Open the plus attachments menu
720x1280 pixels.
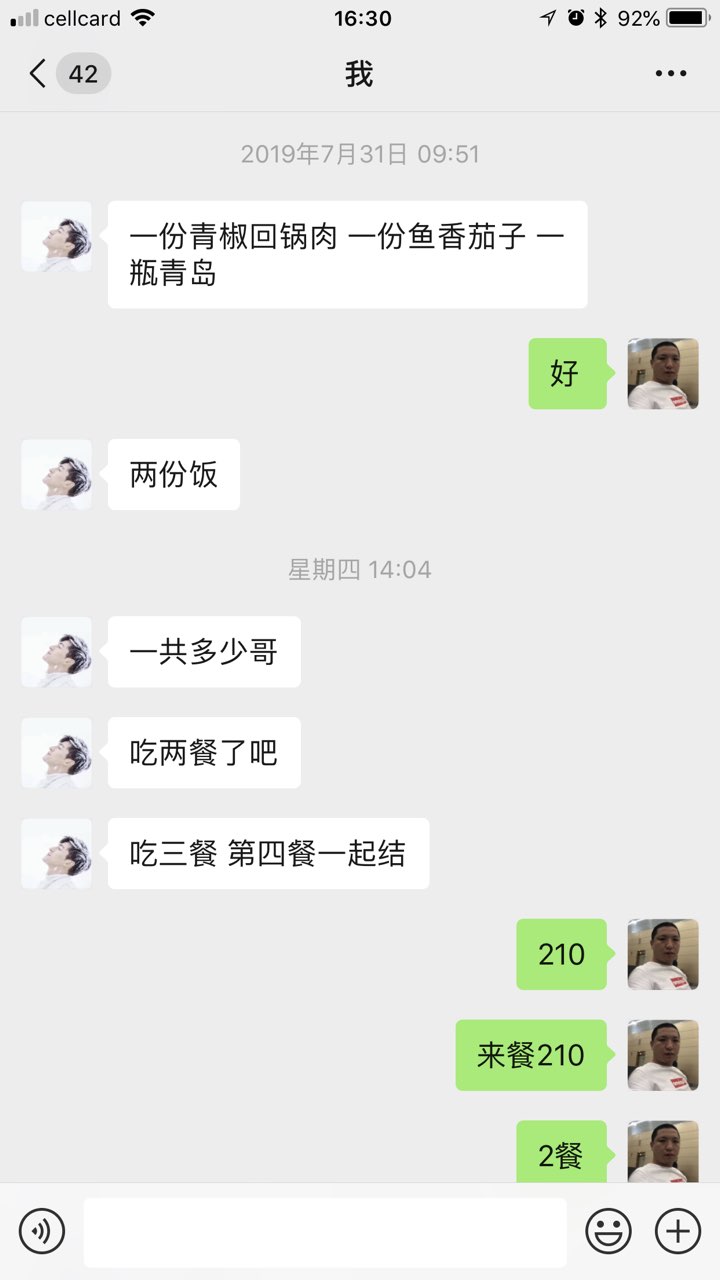677,1231
